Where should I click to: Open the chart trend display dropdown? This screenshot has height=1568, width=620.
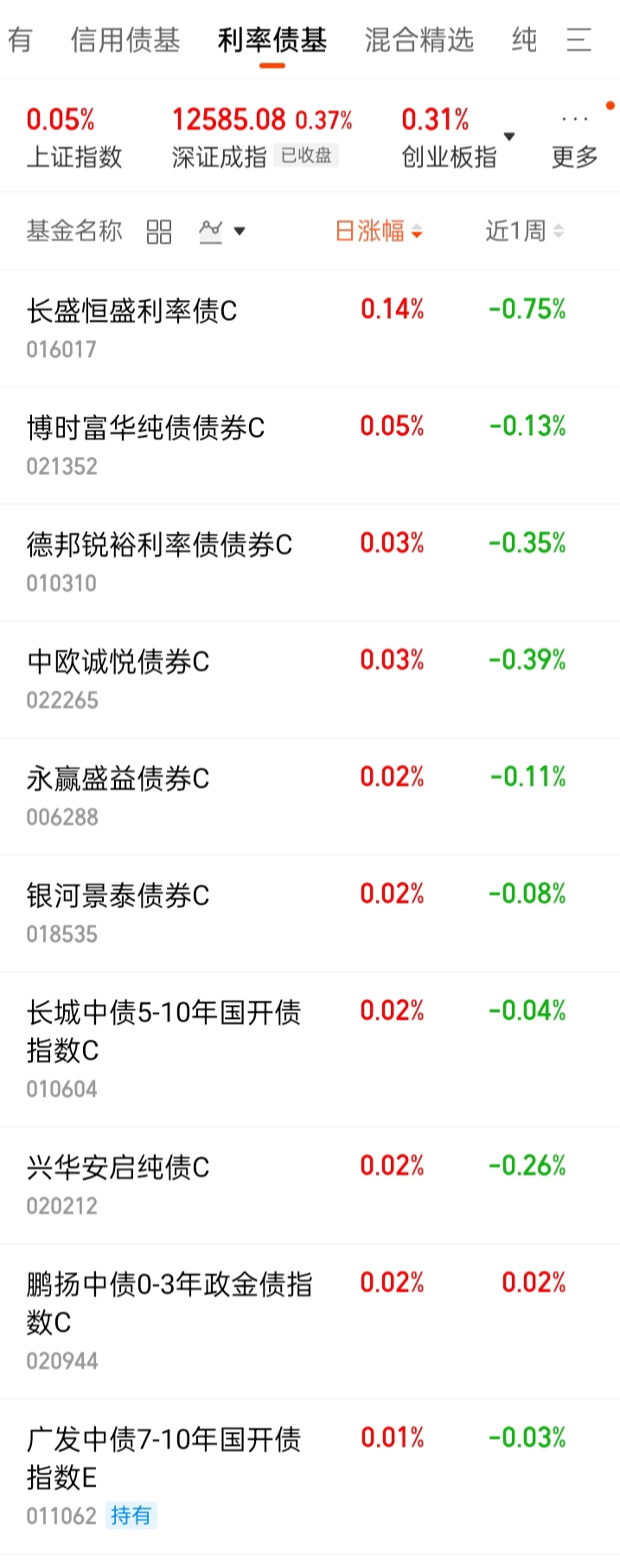pyautogui.click(x=221, y=232)
